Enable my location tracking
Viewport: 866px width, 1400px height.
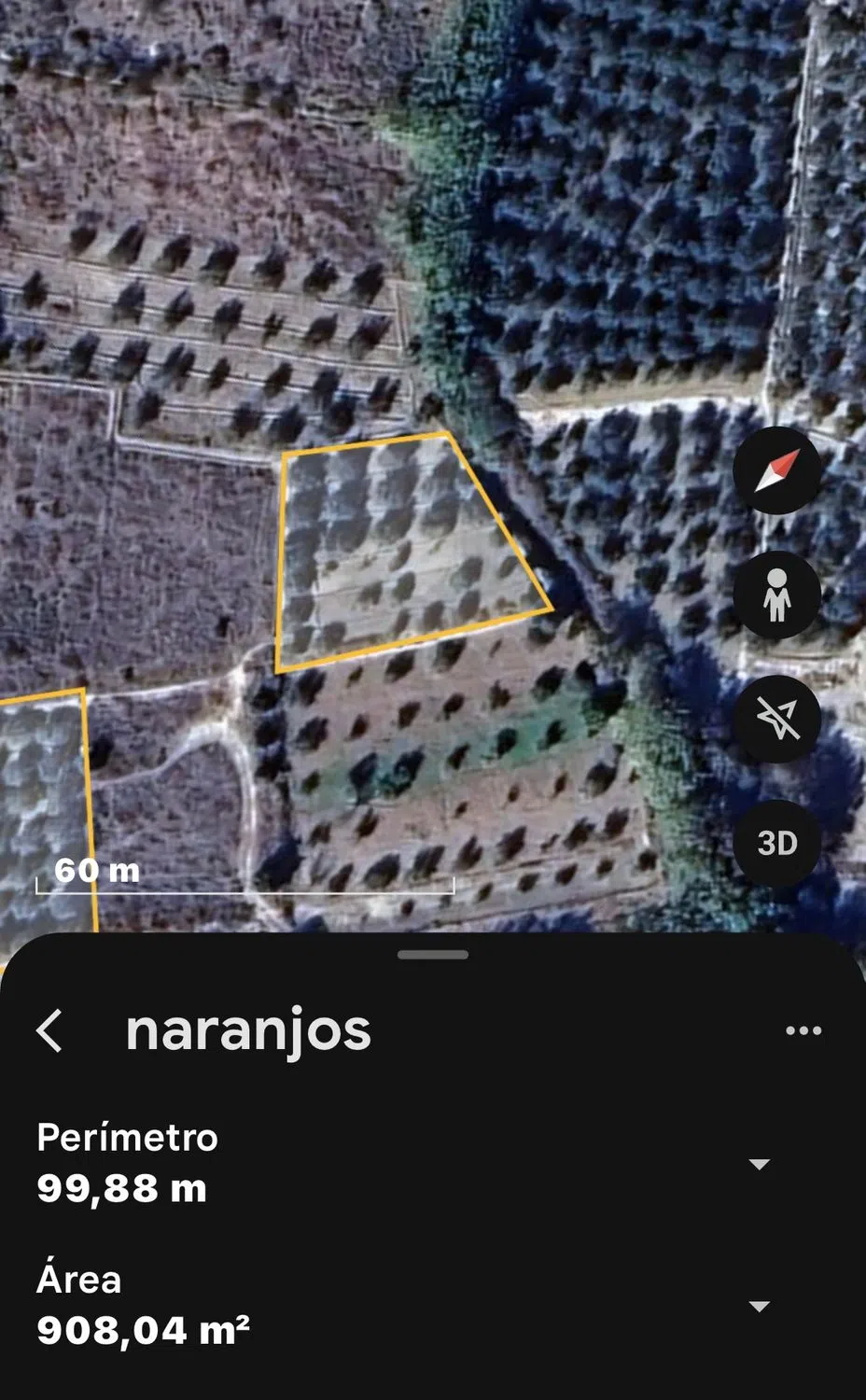pos(776,719)
